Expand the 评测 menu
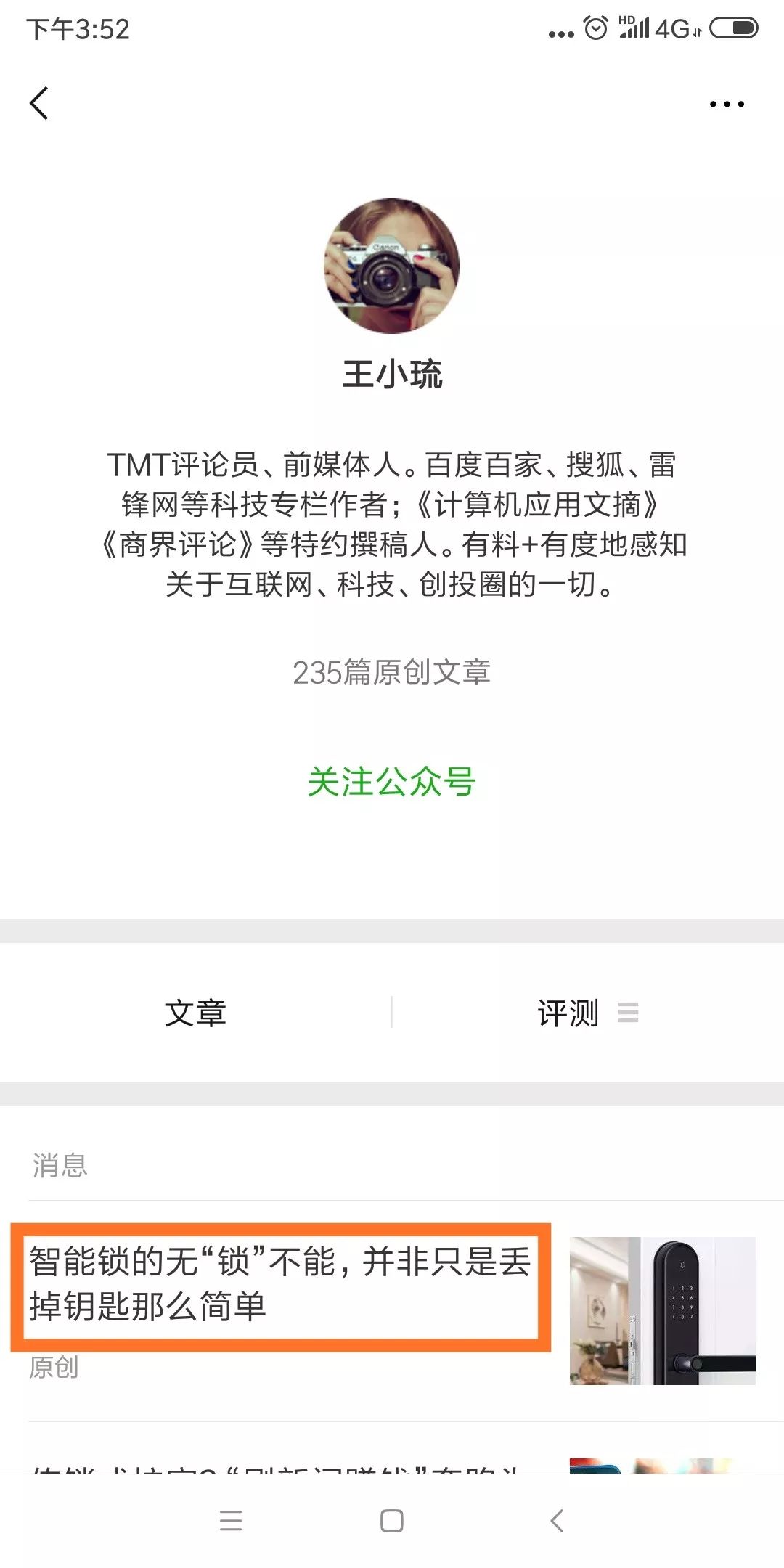Viewport: 784px width, 1568px height. pyautogui.click(x=587, y=1013)
